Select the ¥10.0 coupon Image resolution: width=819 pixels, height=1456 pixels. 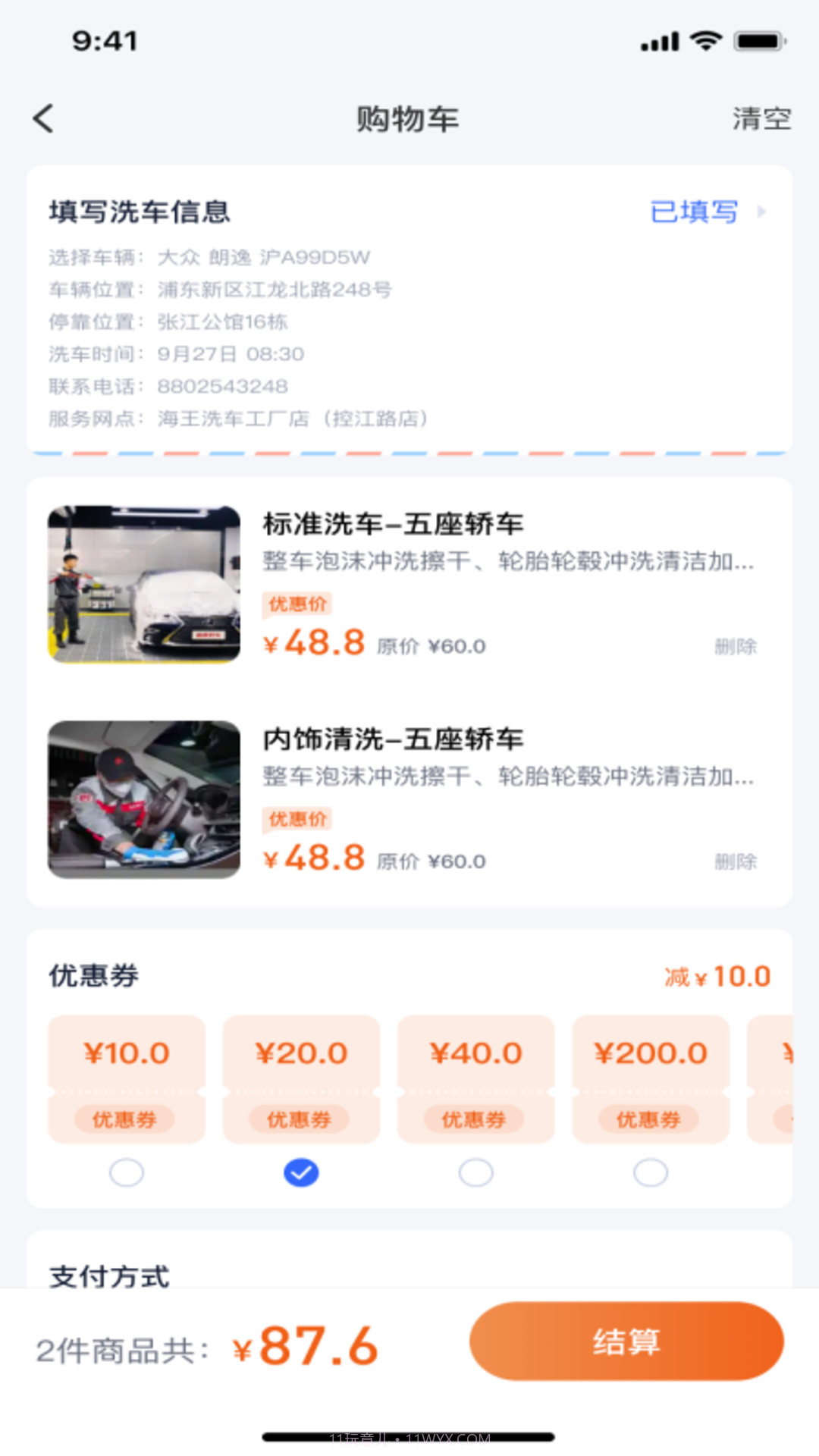pyautogui.click(x=127, y=1172)
